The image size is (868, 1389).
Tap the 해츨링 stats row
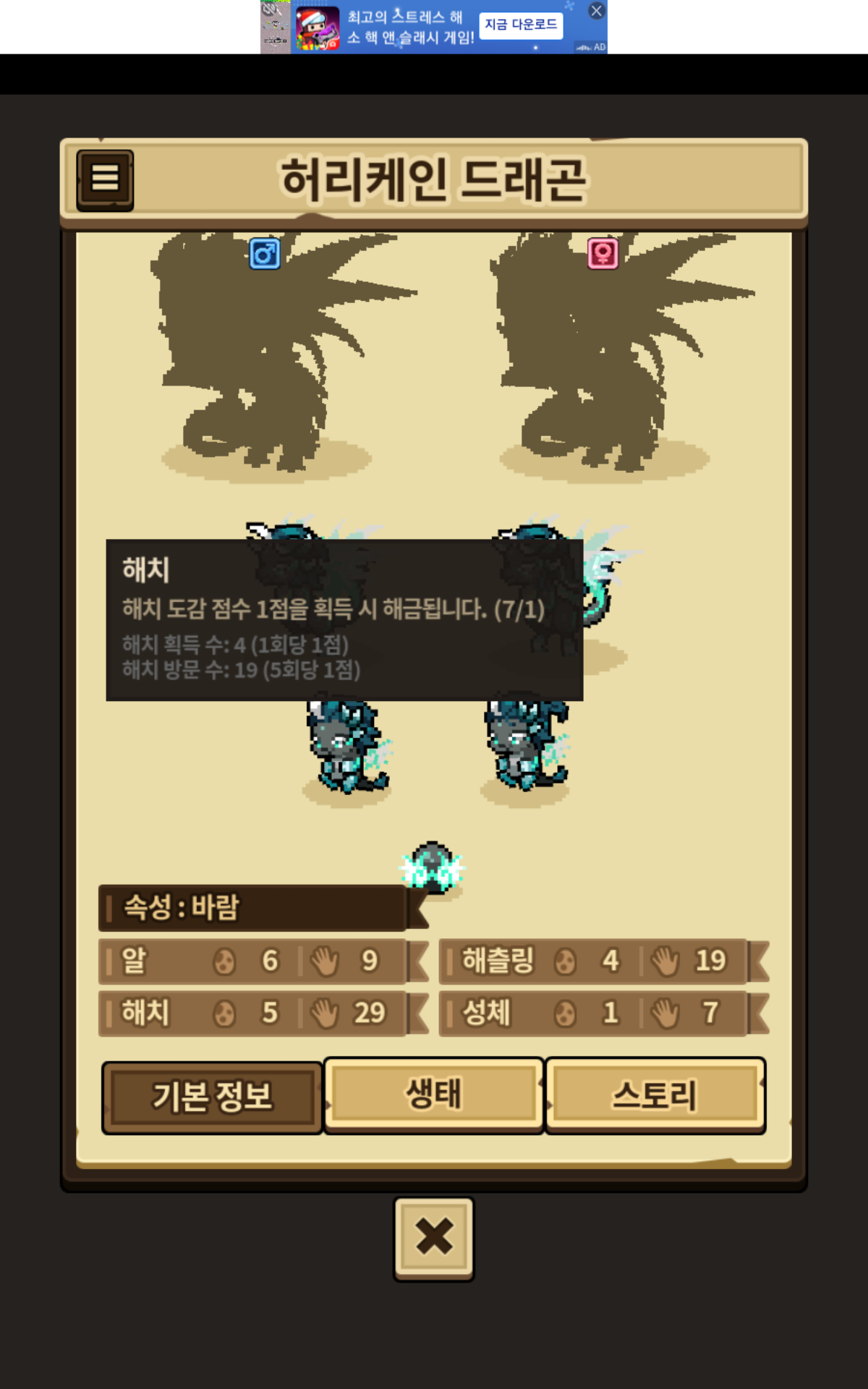coord(604,961)
